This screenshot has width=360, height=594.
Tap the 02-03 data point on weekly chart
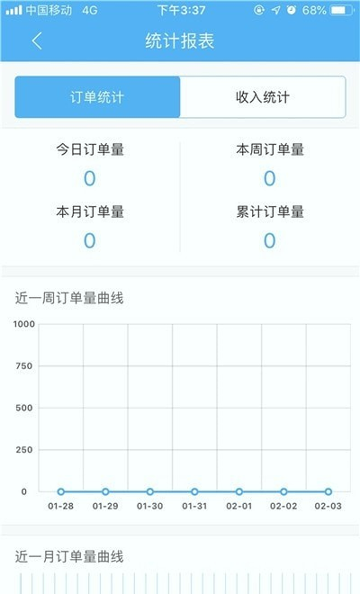[x=328, y=492]
